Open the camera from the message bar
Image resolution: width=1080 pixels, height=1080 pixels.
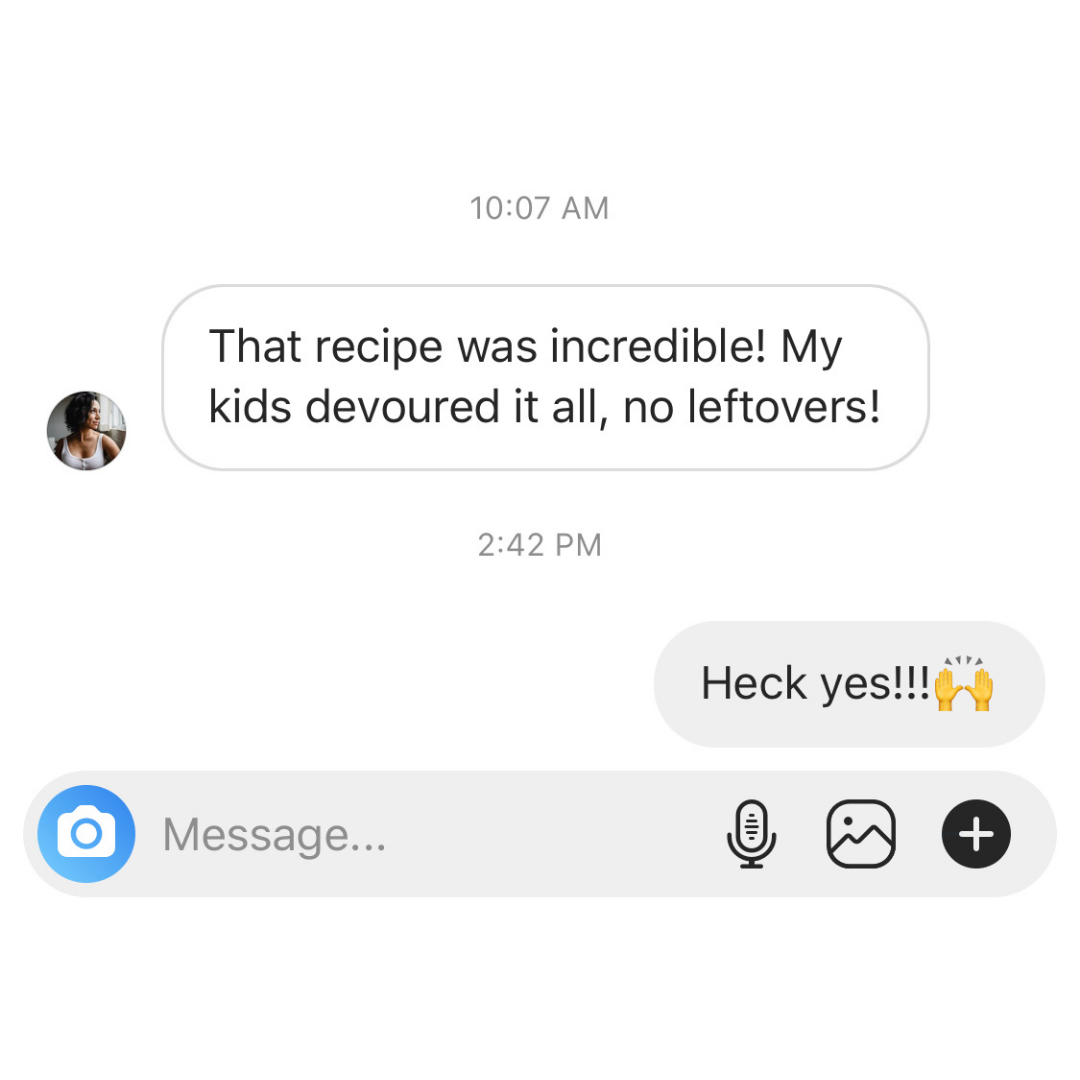click(x=86, y=834)
